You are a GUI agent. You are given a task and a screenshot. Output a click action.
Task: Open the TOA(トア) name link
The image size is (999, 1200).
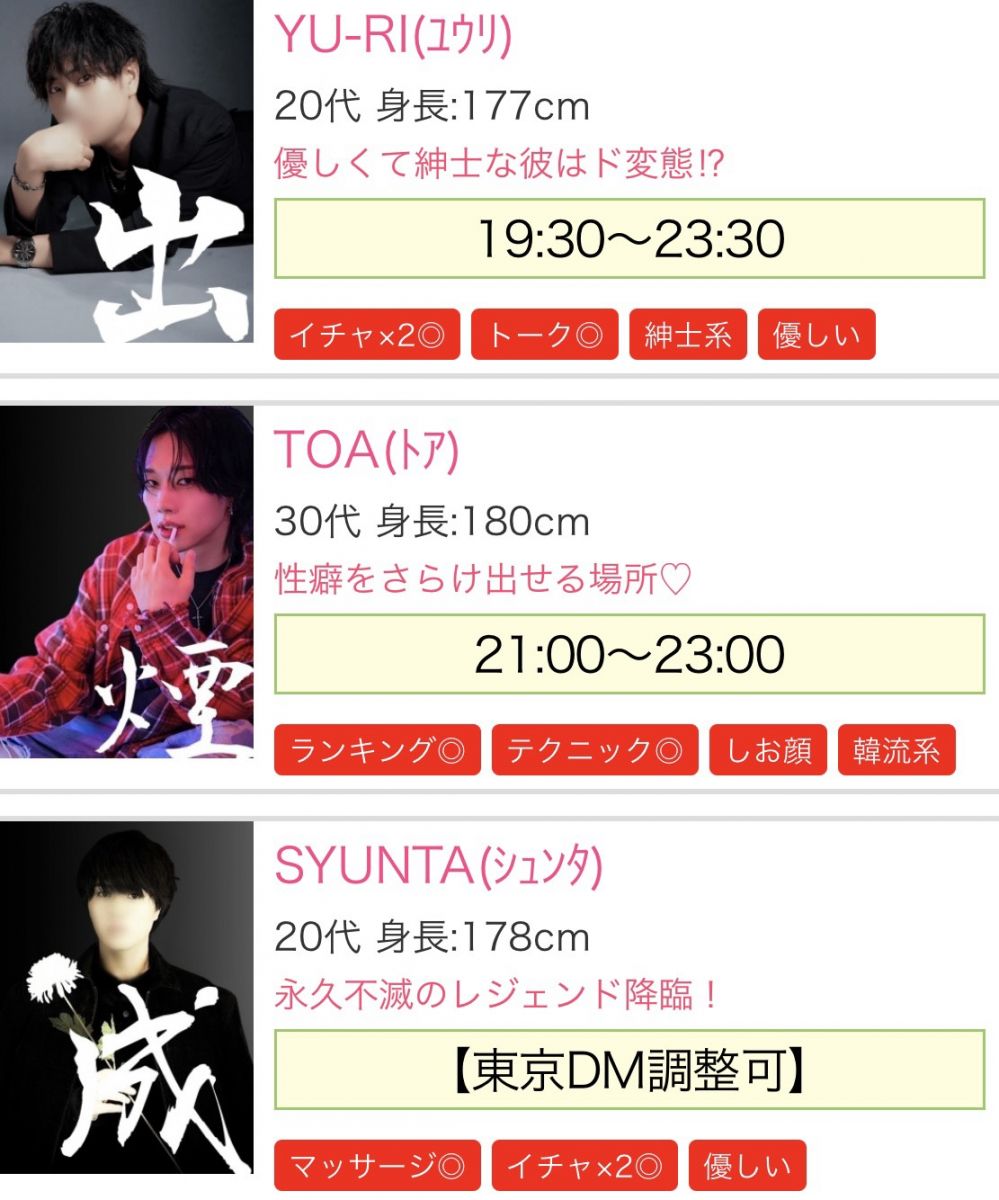[x=366, y=452]
